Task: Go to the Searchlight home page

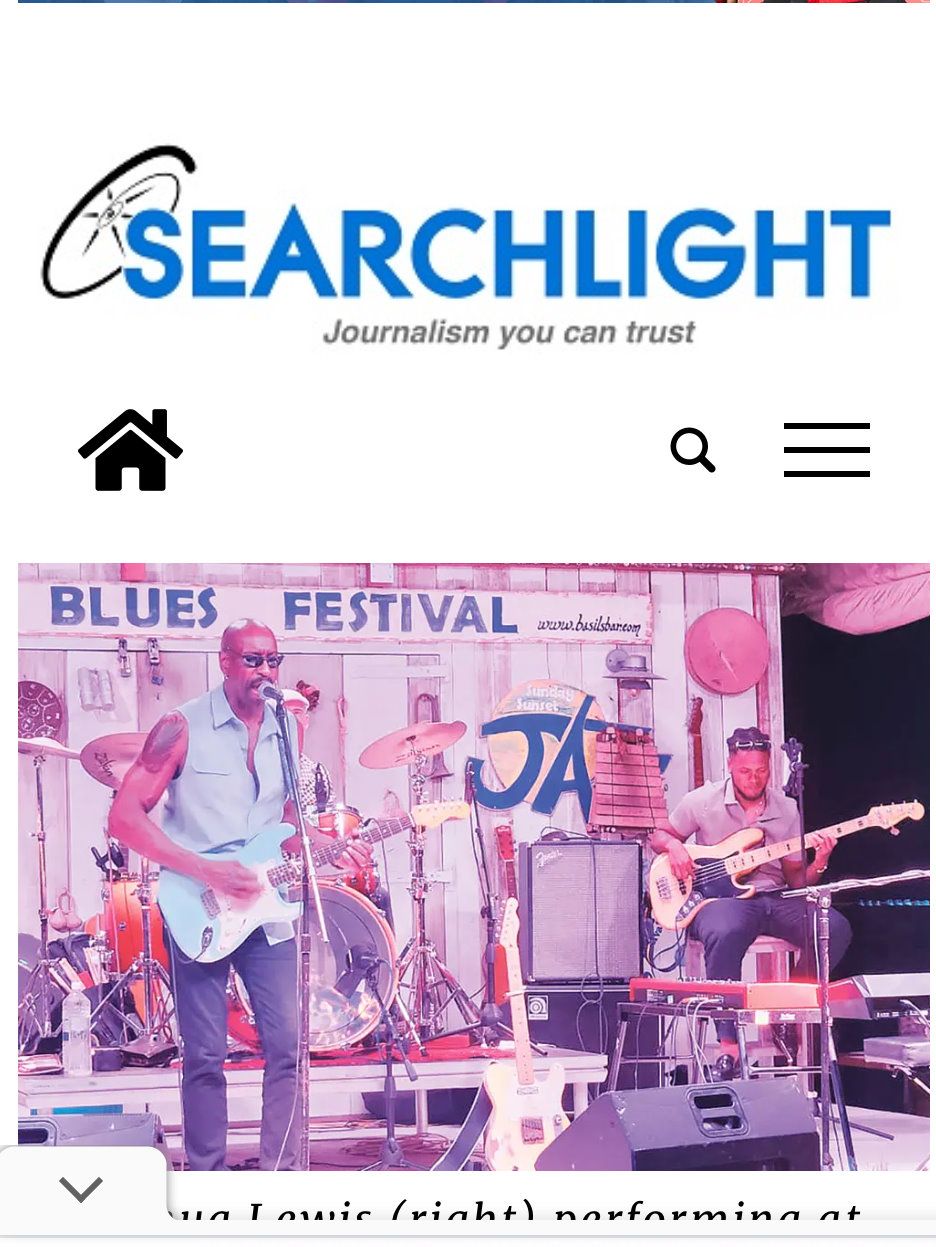Action: click(130, 451)
